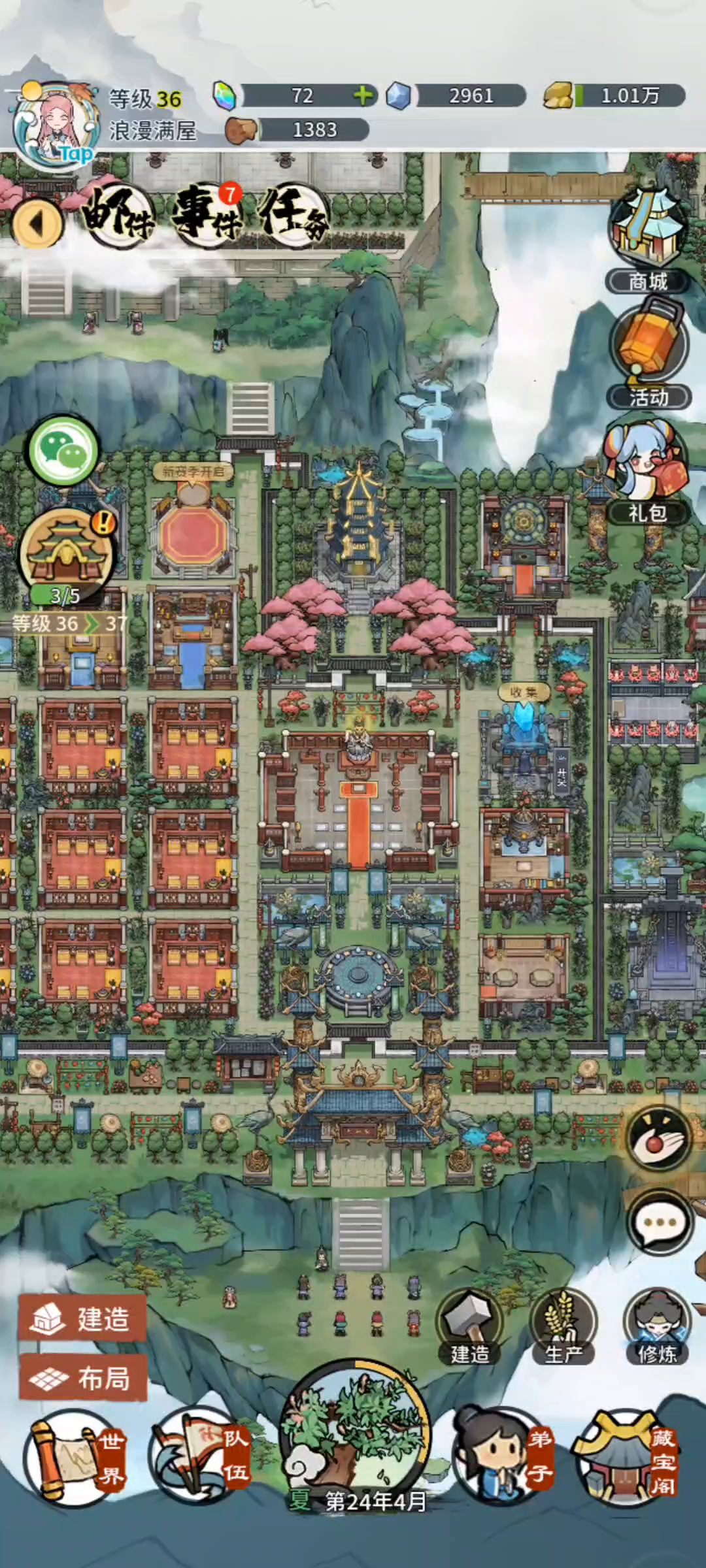
Task: Tap the red 建造 build button
Action: 82,1318
